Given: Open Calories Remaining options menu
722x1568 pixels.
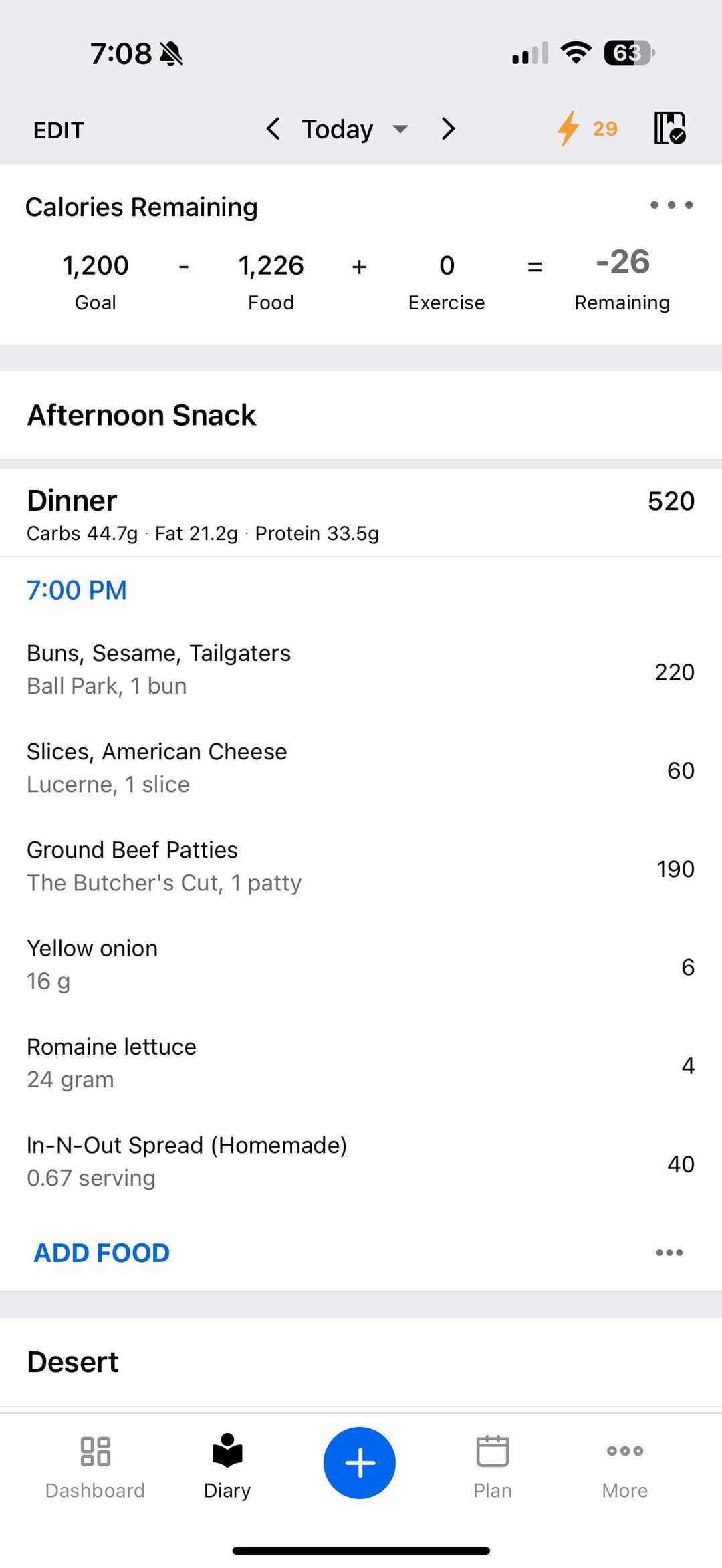Looking at the screenshot, I should [671, 205].
